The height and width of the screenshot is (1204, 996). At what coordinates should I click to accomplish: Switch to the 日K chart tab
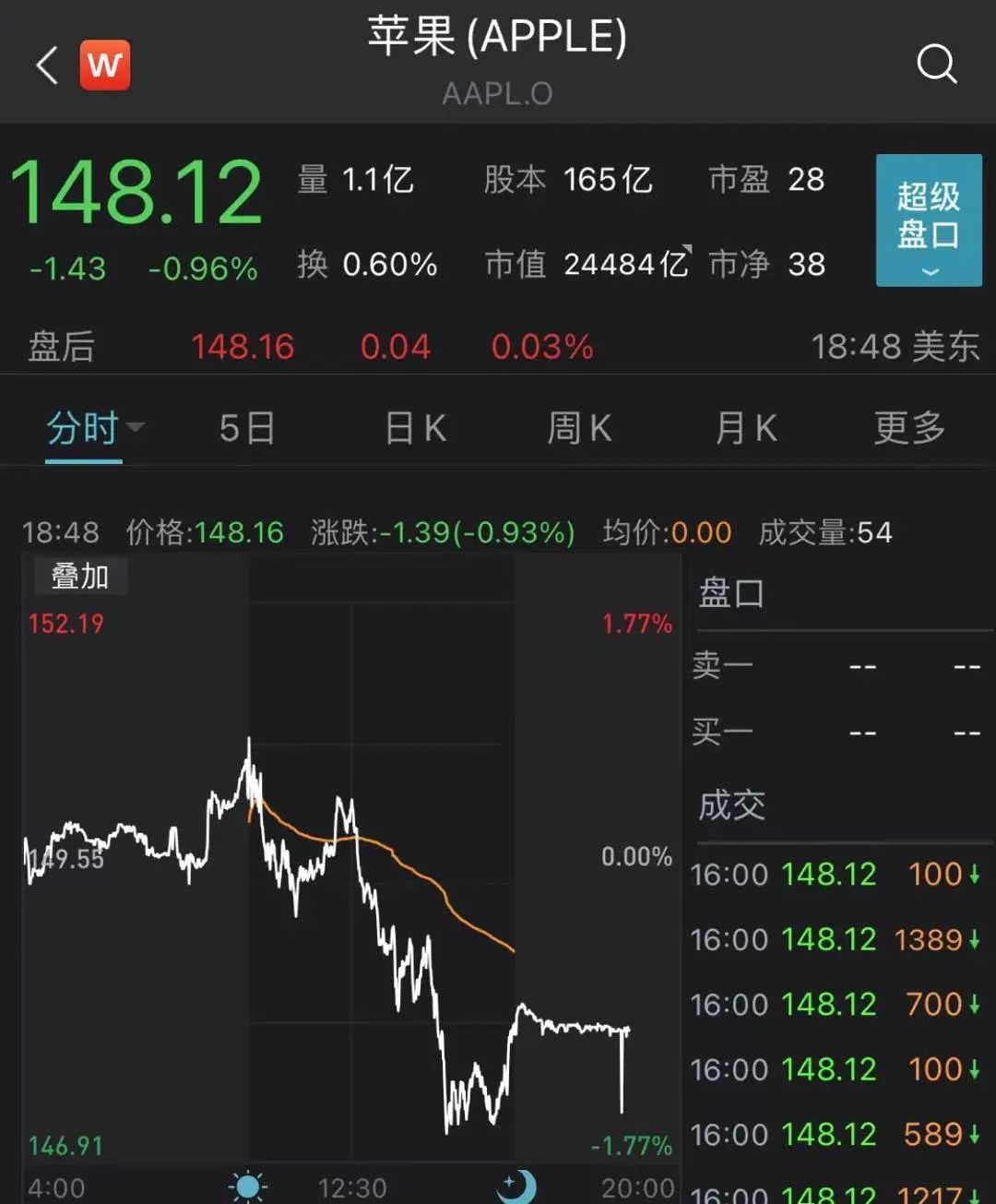pos(413,427)
